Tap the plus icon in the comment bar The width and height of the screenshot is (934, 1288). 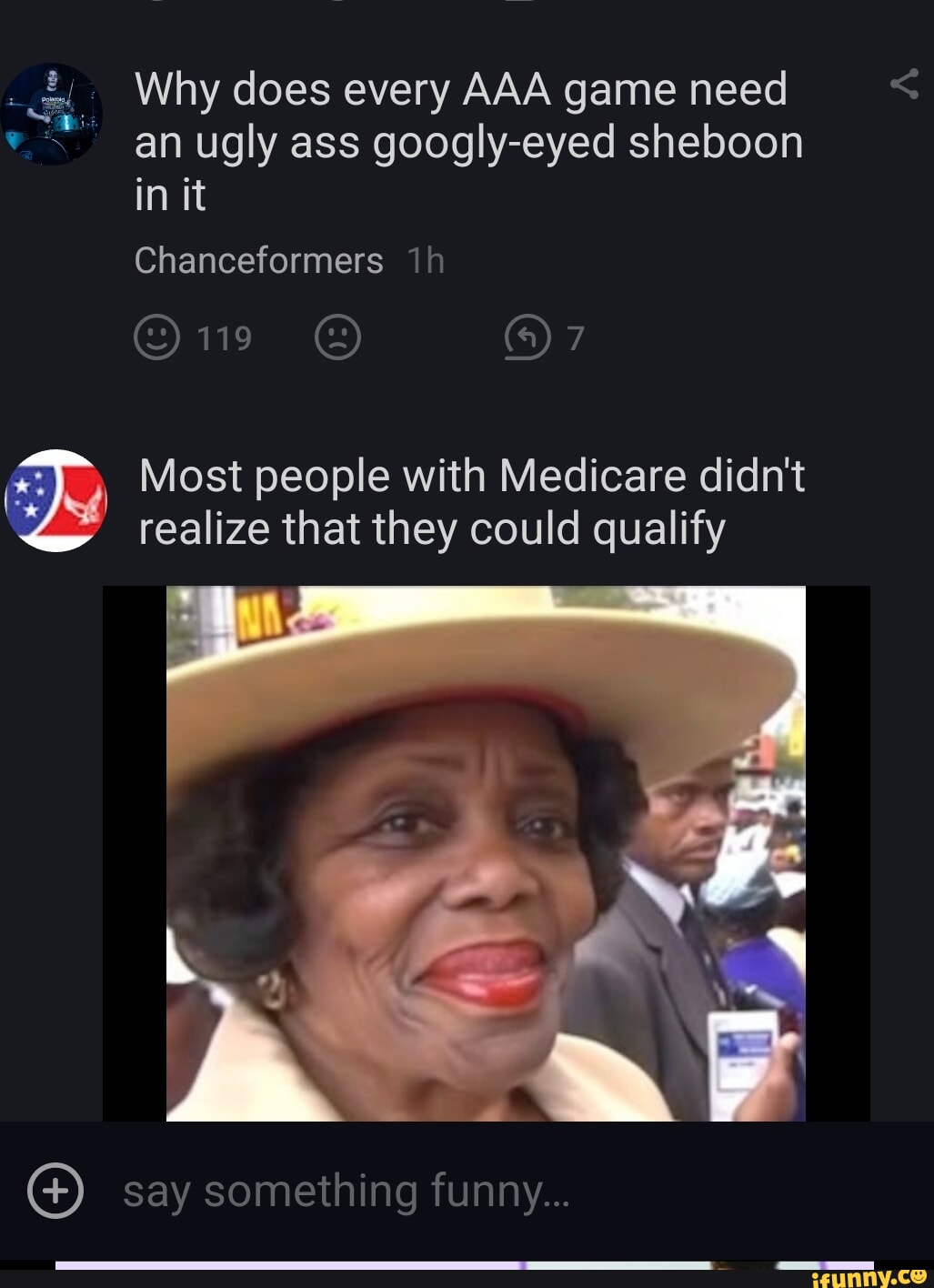[53, 1191]
